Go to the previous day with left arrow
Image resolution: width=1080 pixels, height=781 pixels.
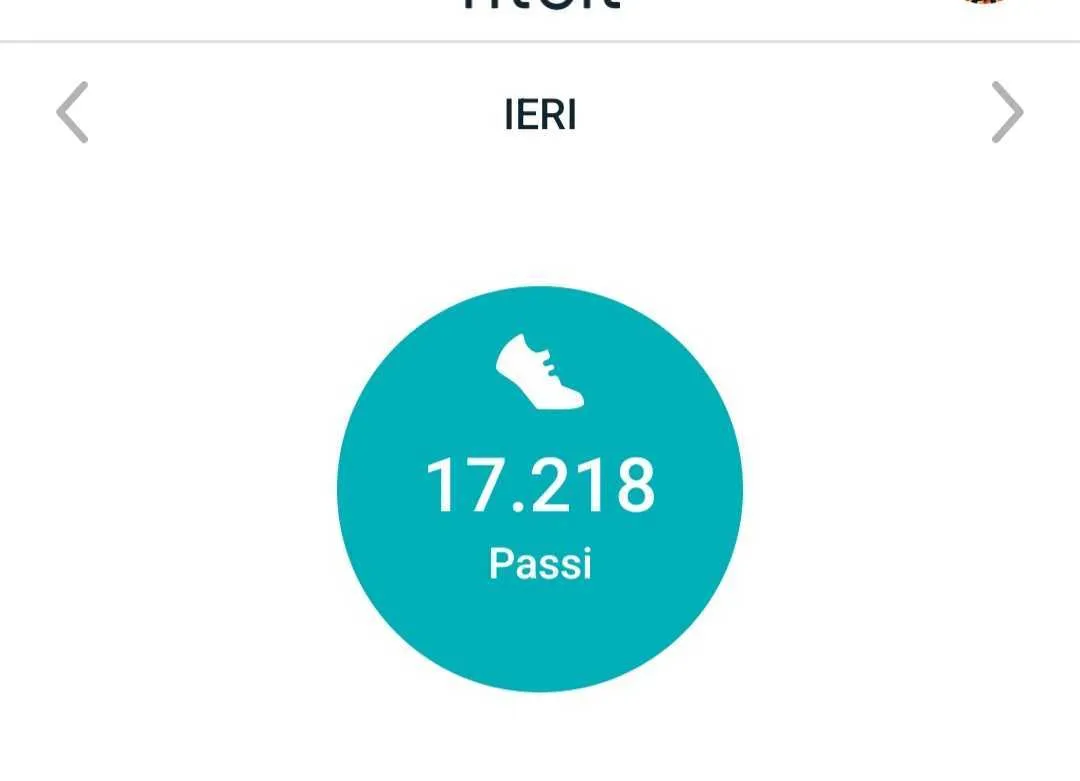(x=72, y=113)
